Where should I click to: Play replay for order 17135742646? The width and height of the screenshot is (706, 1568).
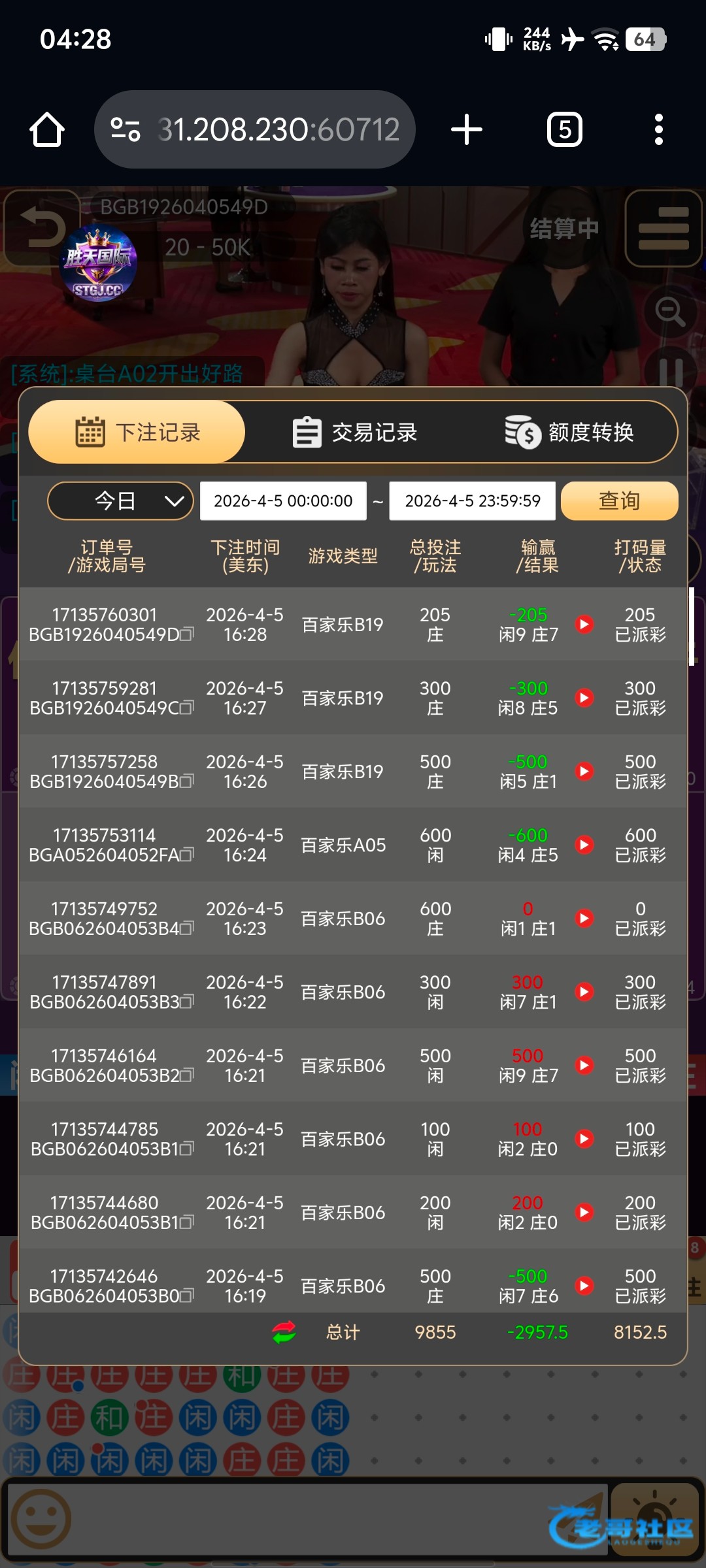pyautogui.click(x=584, y=1286)
